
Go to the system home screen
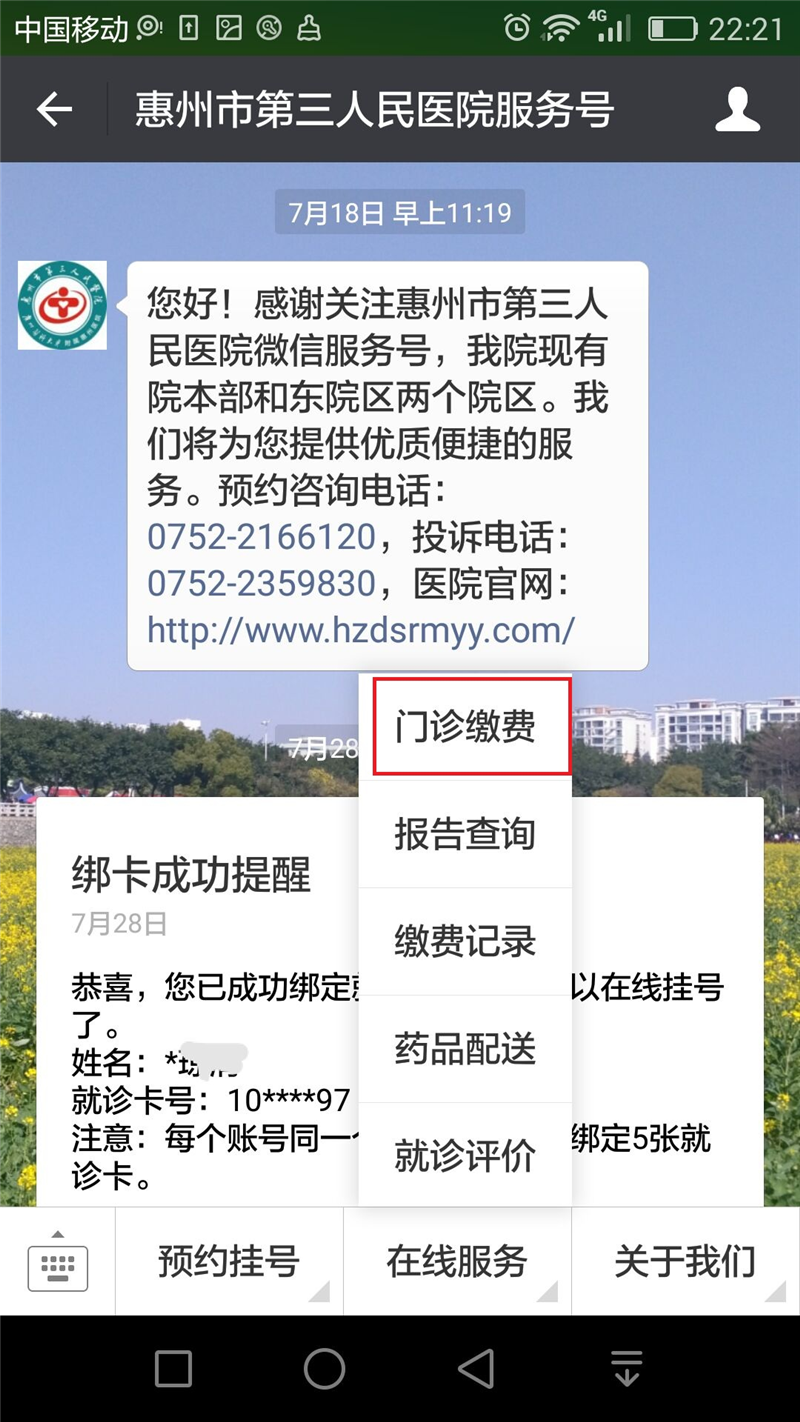click(324, 1369)
